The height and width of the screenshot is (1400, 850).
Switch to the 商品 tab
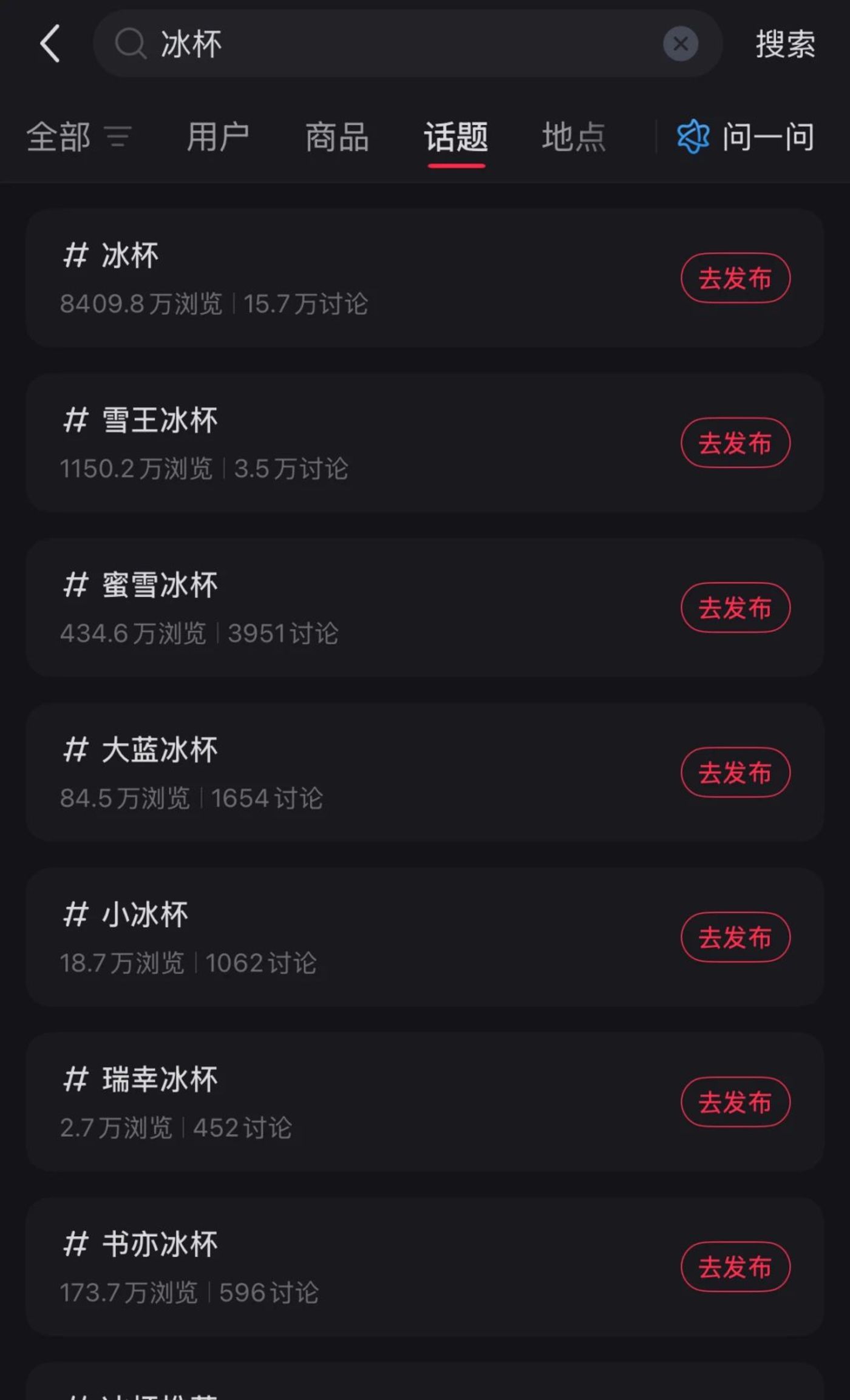[337, 137]
